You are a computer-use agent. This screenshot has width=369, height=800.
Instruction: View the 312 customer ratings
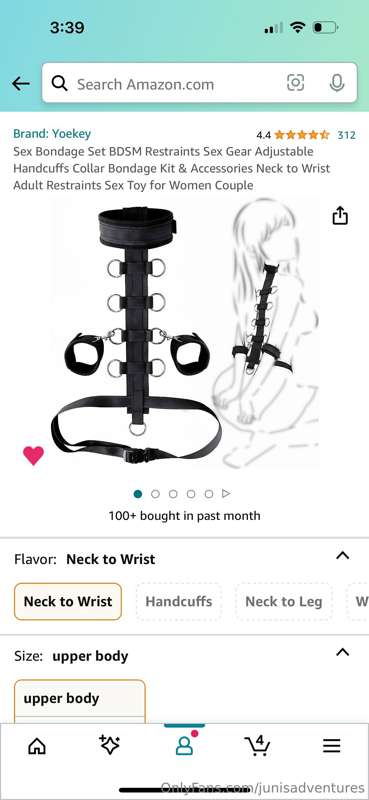pyautogui.click(x=347, y=135)
